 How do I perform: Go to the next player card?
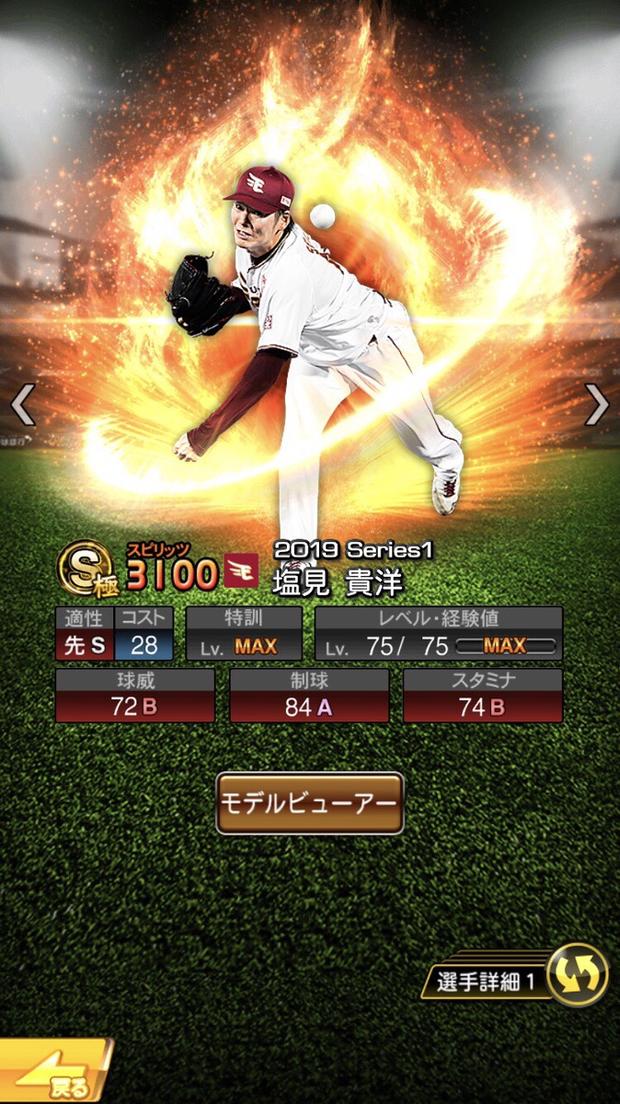(597, 404)
